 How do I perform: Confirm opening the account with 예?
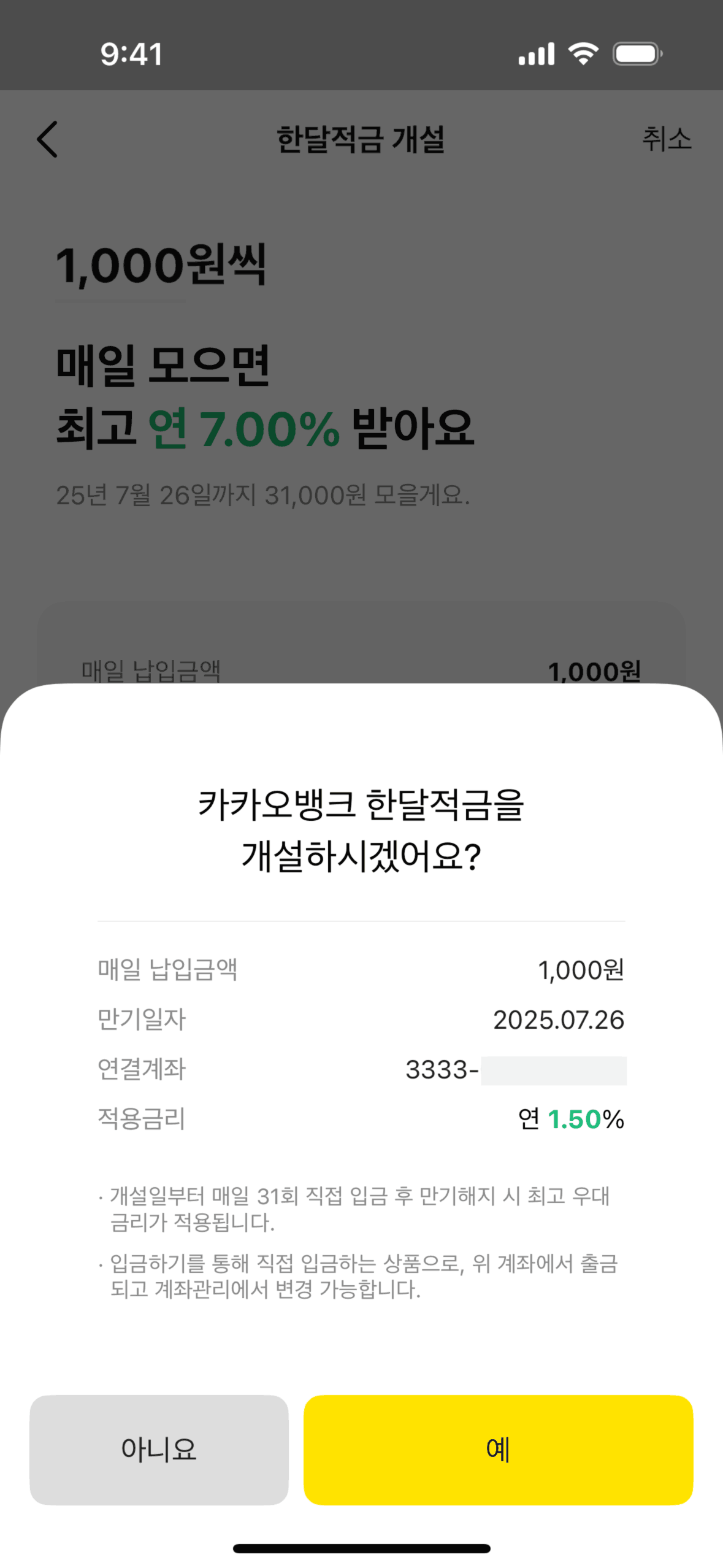click(498, 1449)
